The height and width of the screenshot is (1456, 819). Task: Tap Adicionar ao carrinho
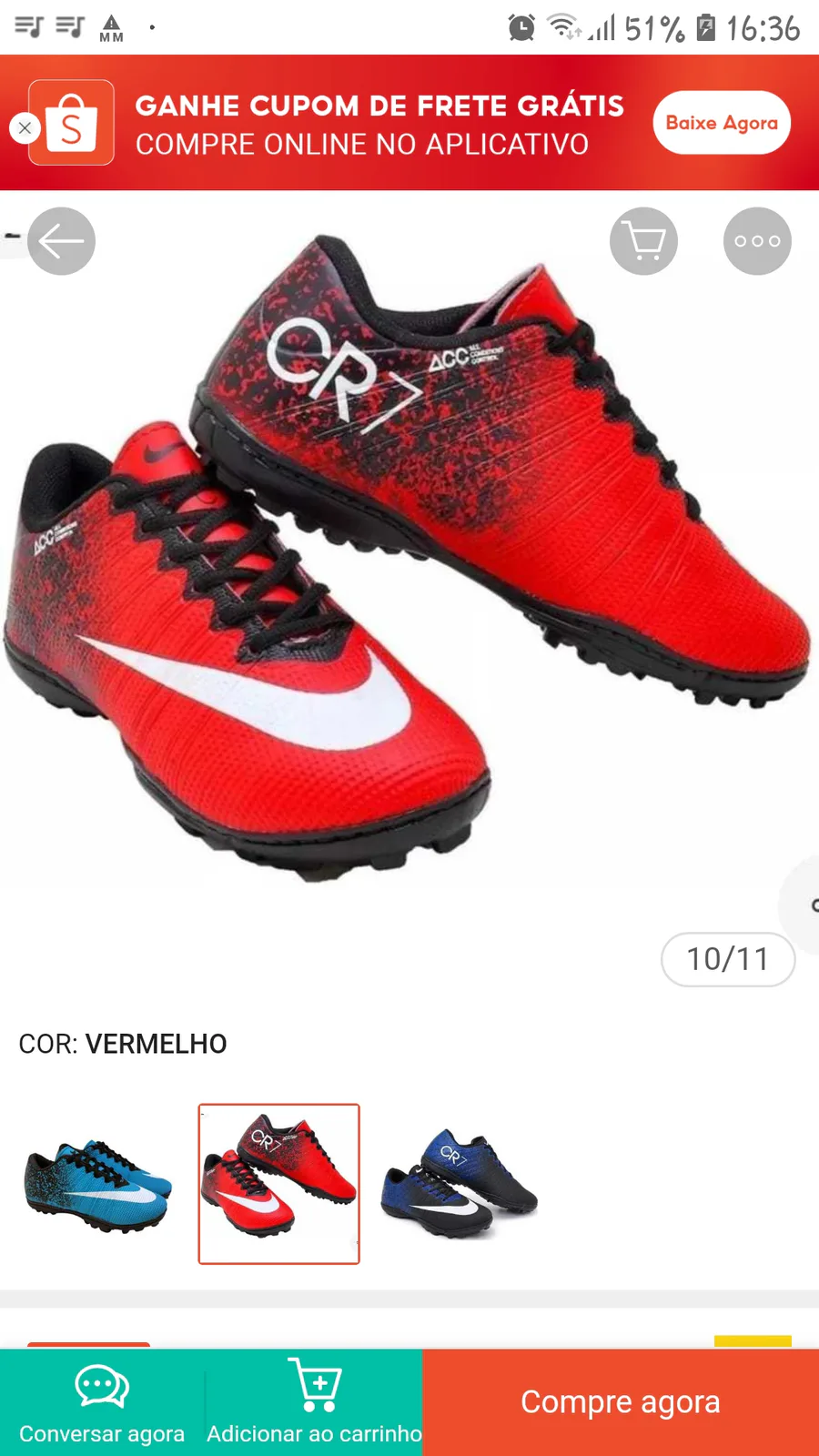coord(314,1403)
